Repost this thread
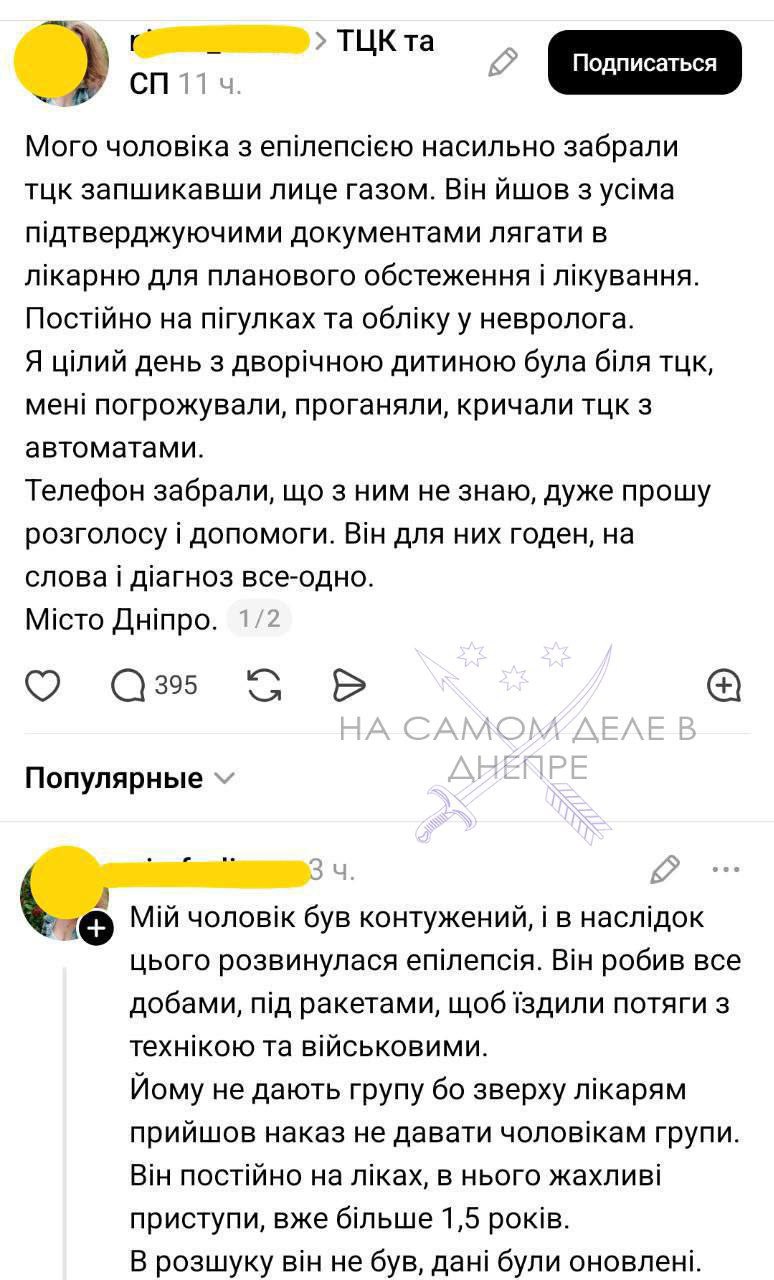This screenshot has height=1280, width=774. (263, 686)
